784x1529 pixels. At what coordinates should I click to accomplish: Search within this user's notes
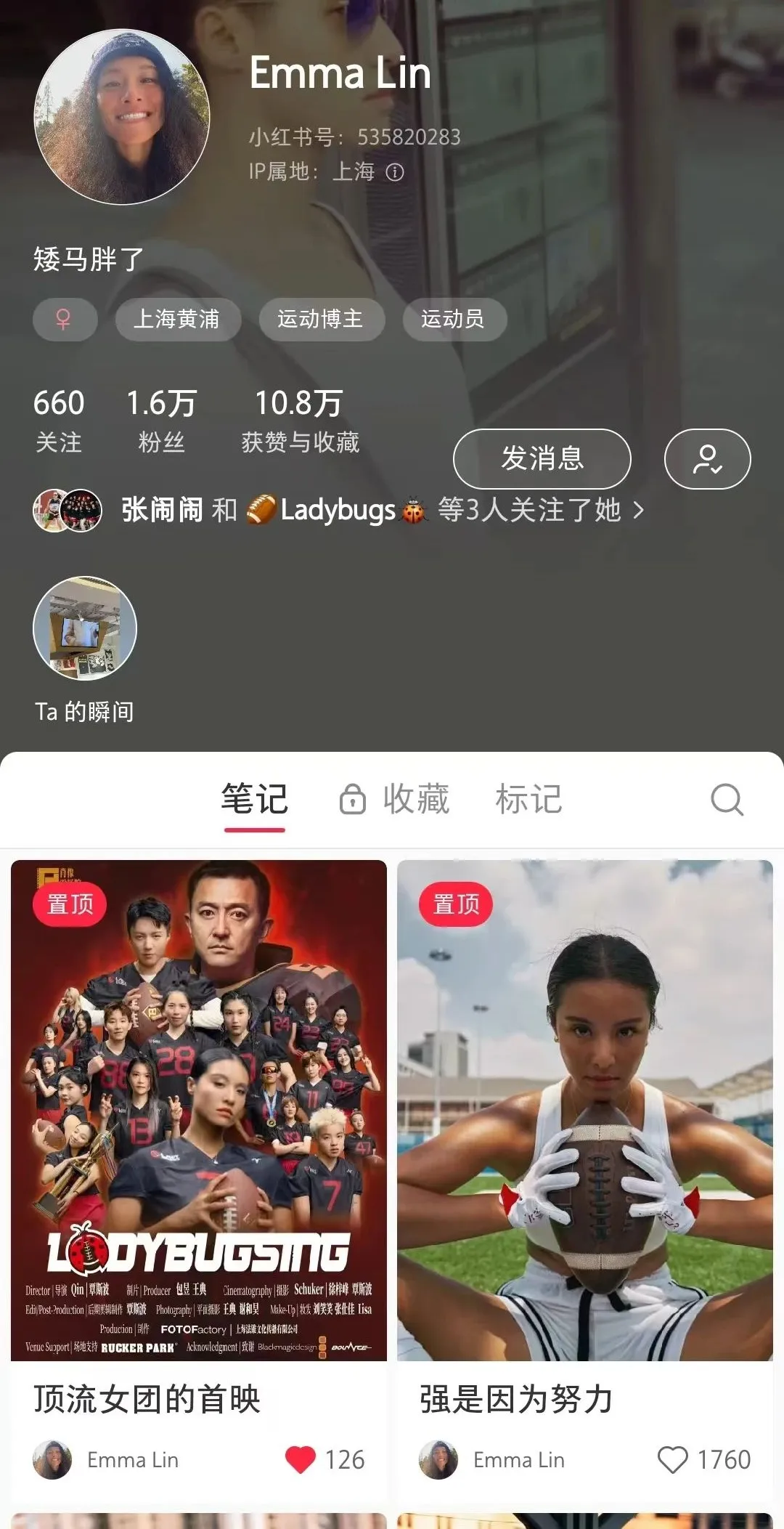(727, 800)
